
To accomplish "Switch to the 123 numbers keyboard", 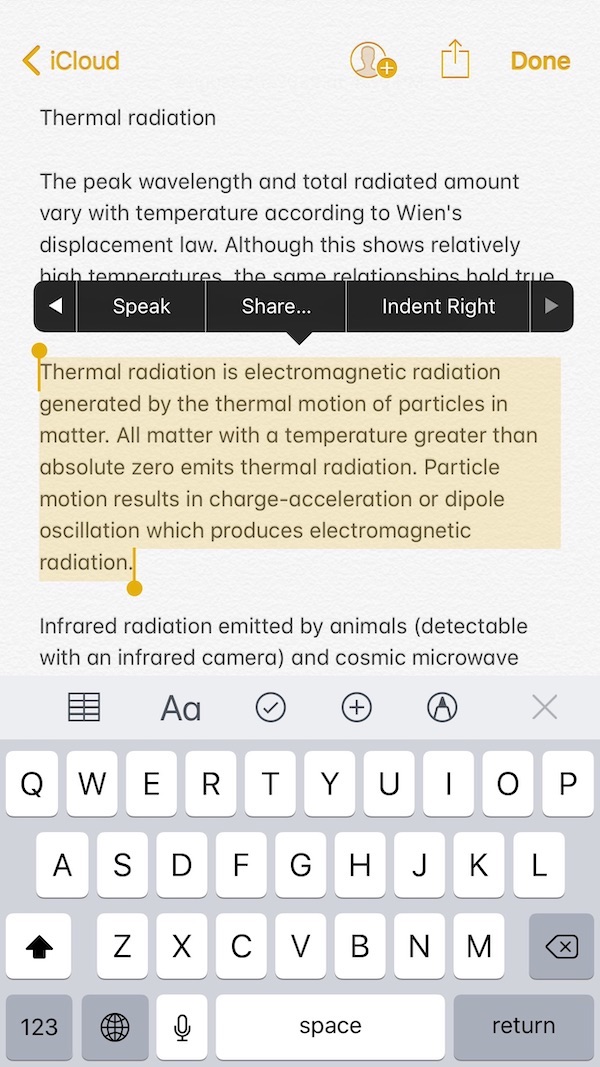I will pos(40,1026).
